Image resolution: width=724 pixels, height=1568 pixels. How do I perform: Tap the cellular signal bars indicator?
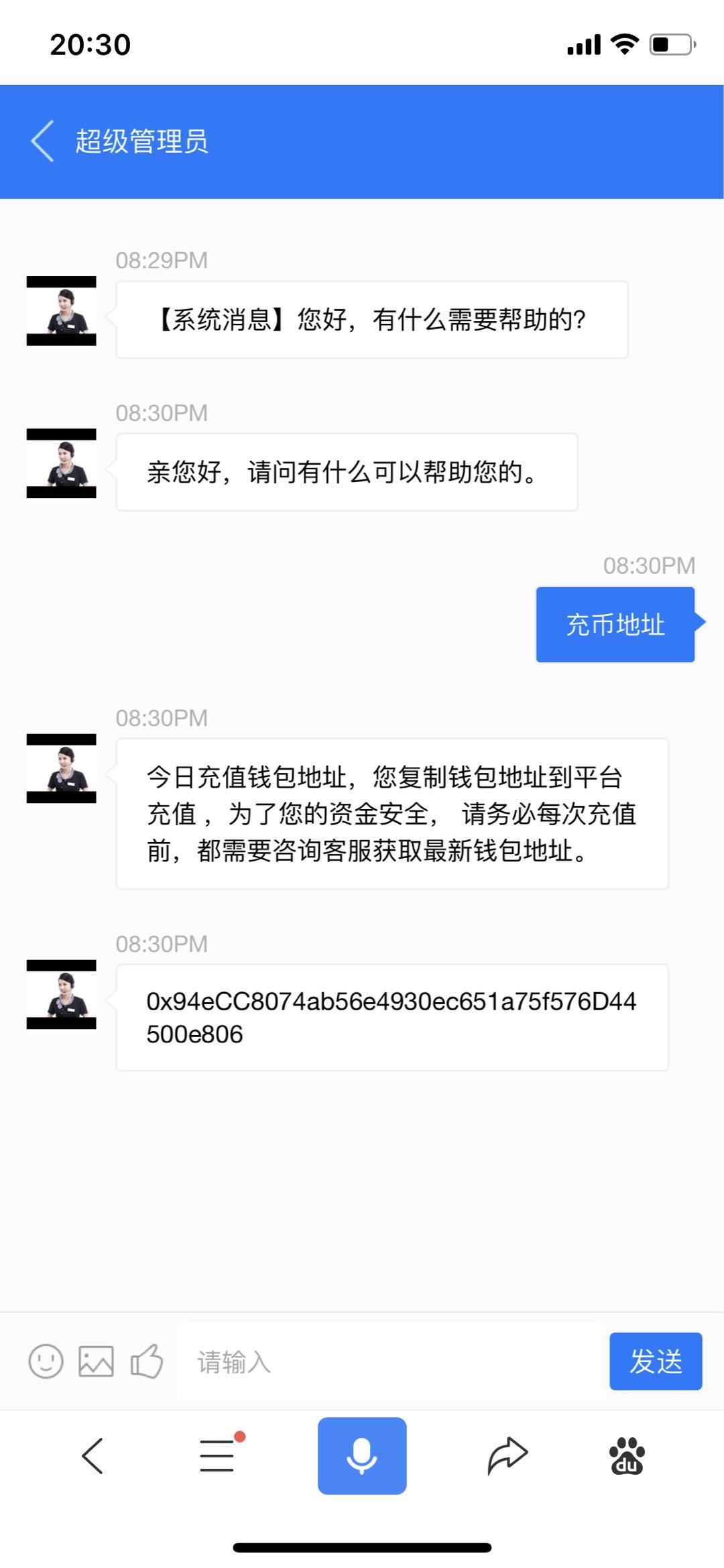point(582,44)
